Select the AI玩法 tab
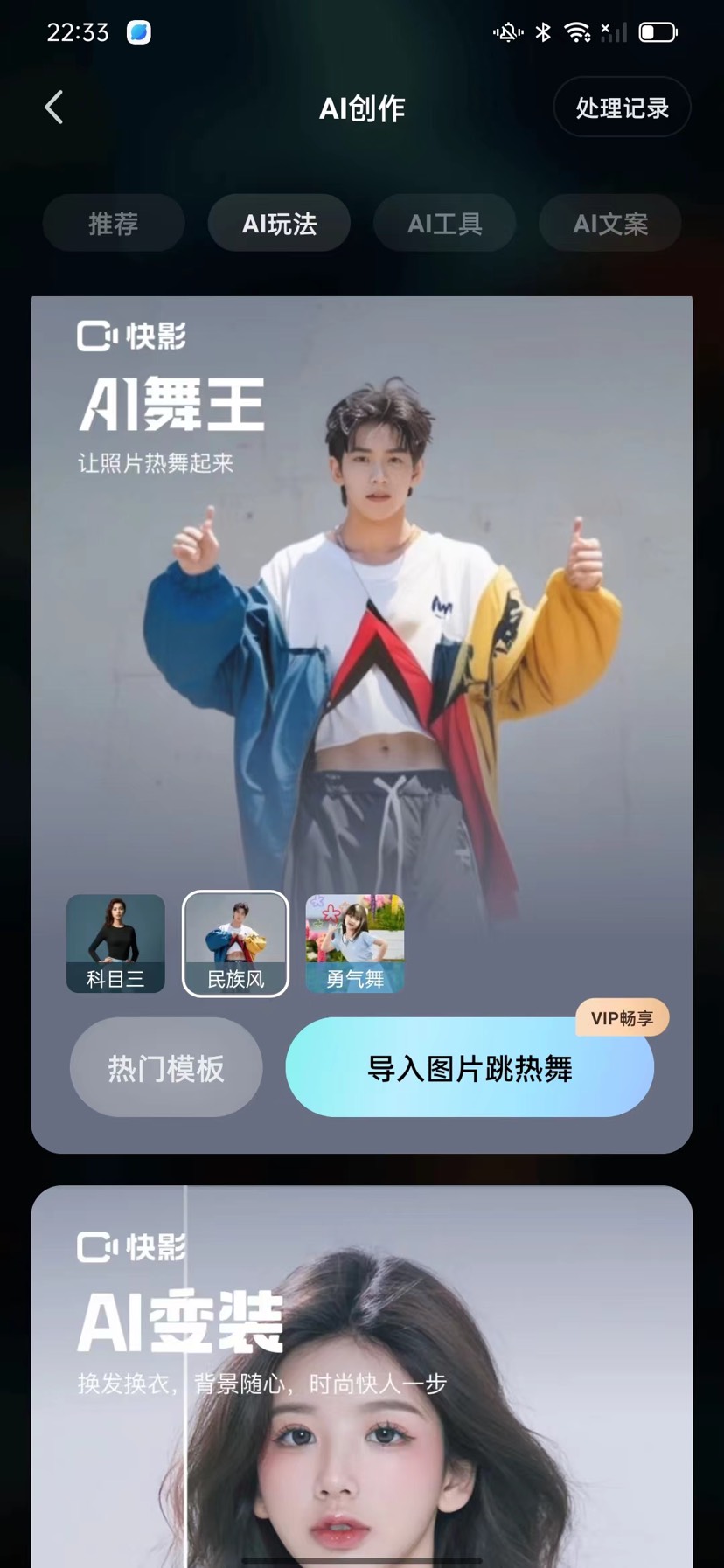 pyautogui.click(x=279, y=224)
